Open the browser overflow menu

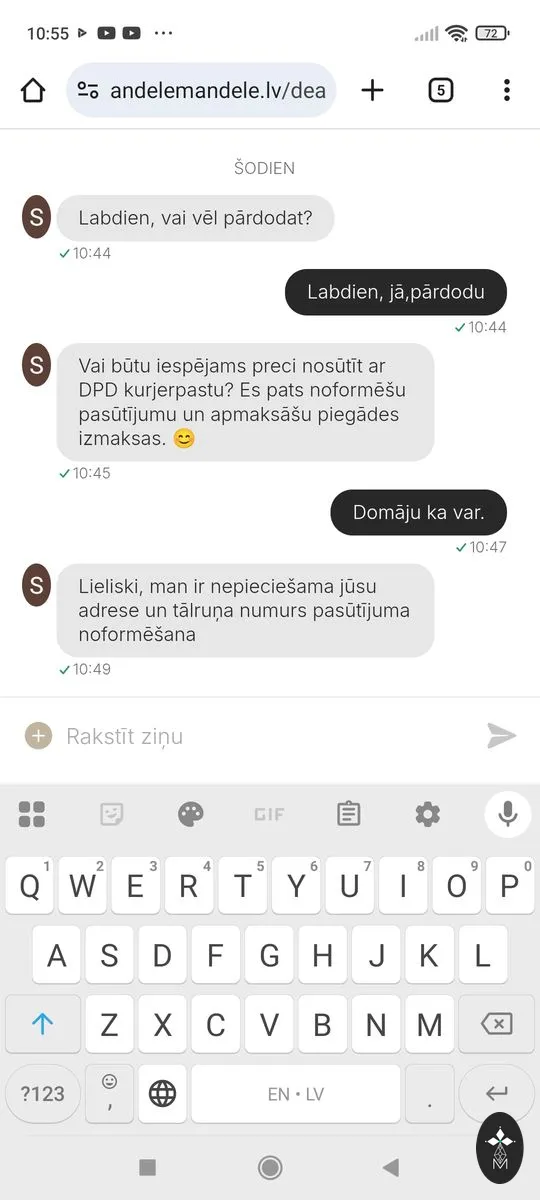pos(507,90)
